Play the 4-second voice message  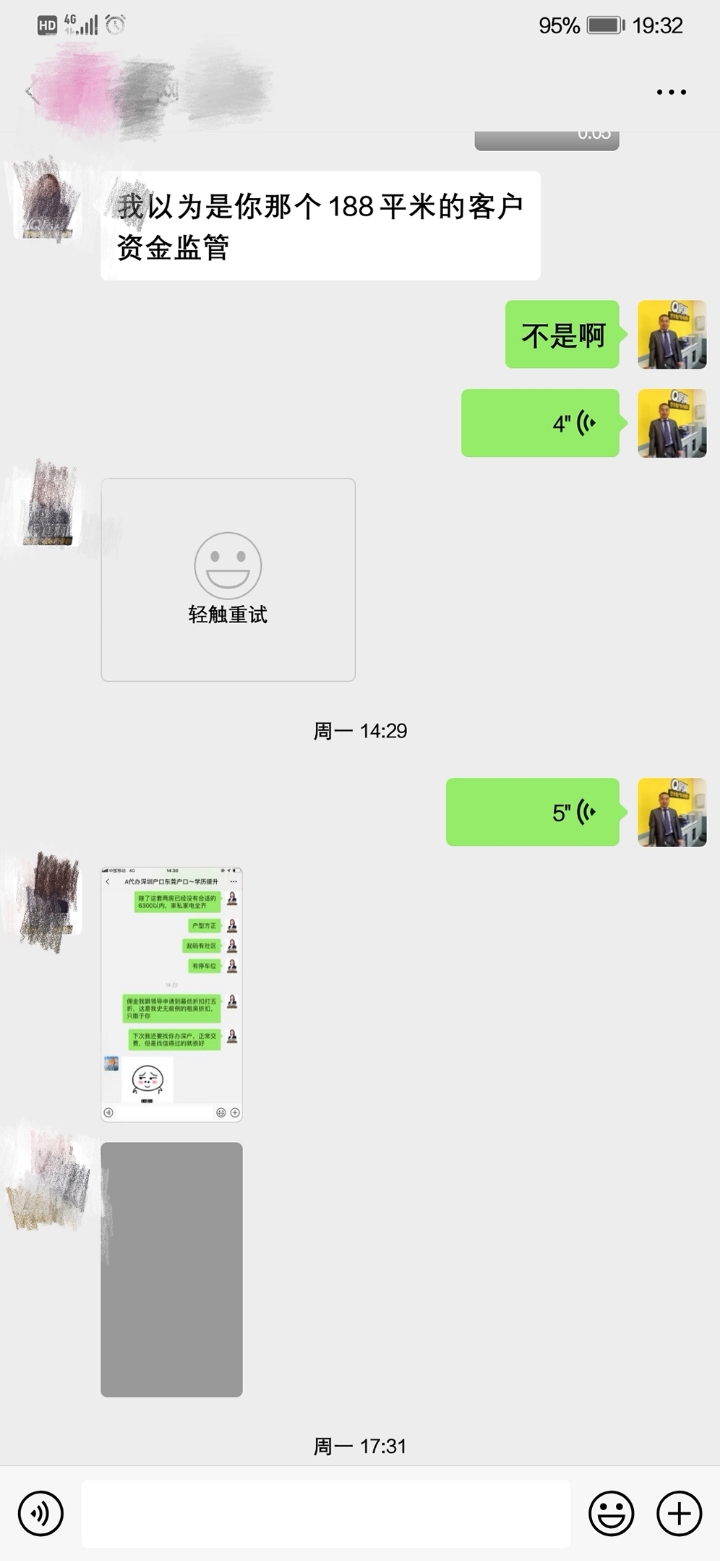pyautogui.click(x=540, y=423)
